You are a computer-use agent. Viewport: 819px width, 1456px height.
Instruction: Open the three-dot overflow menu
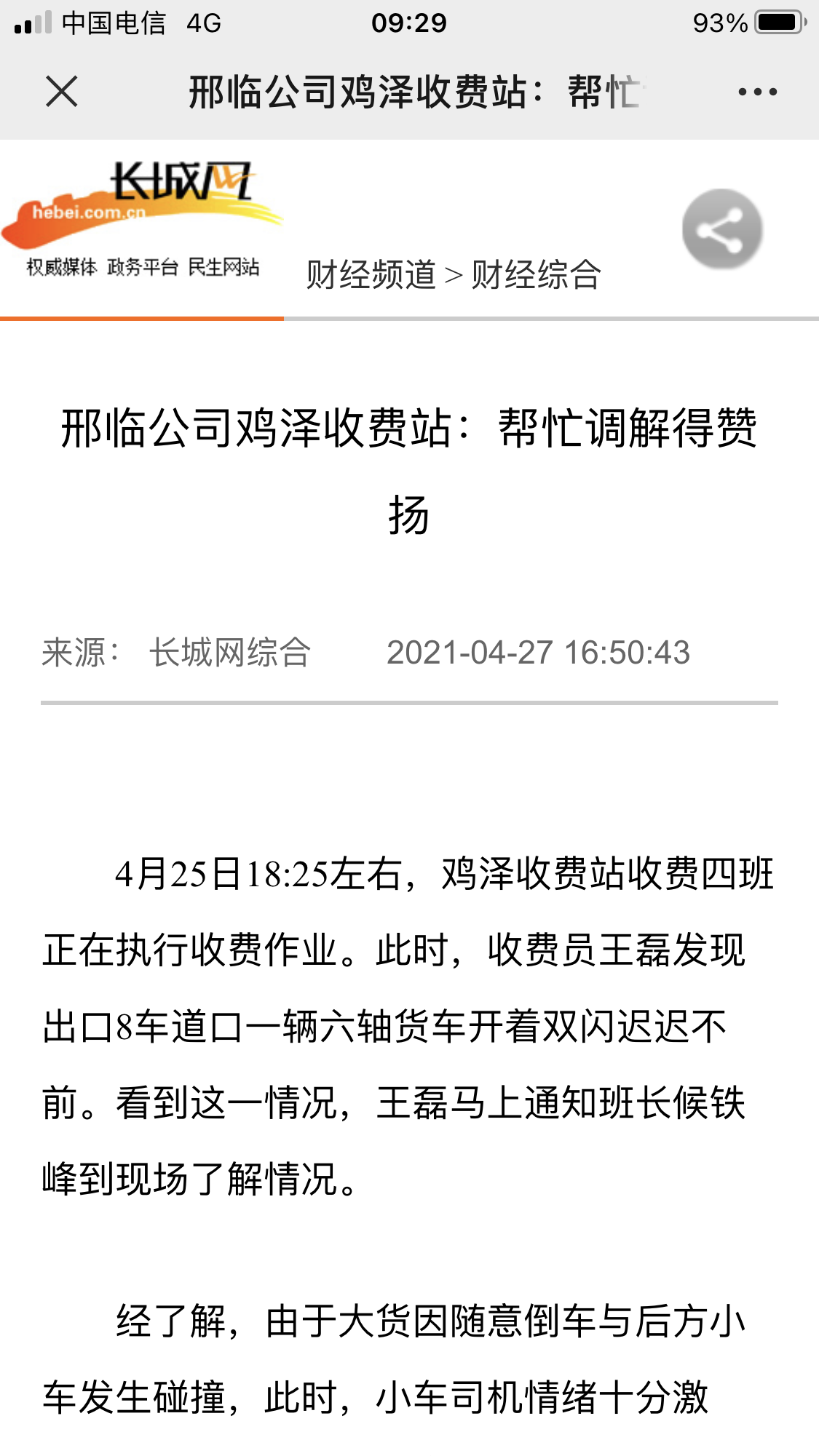757,92
